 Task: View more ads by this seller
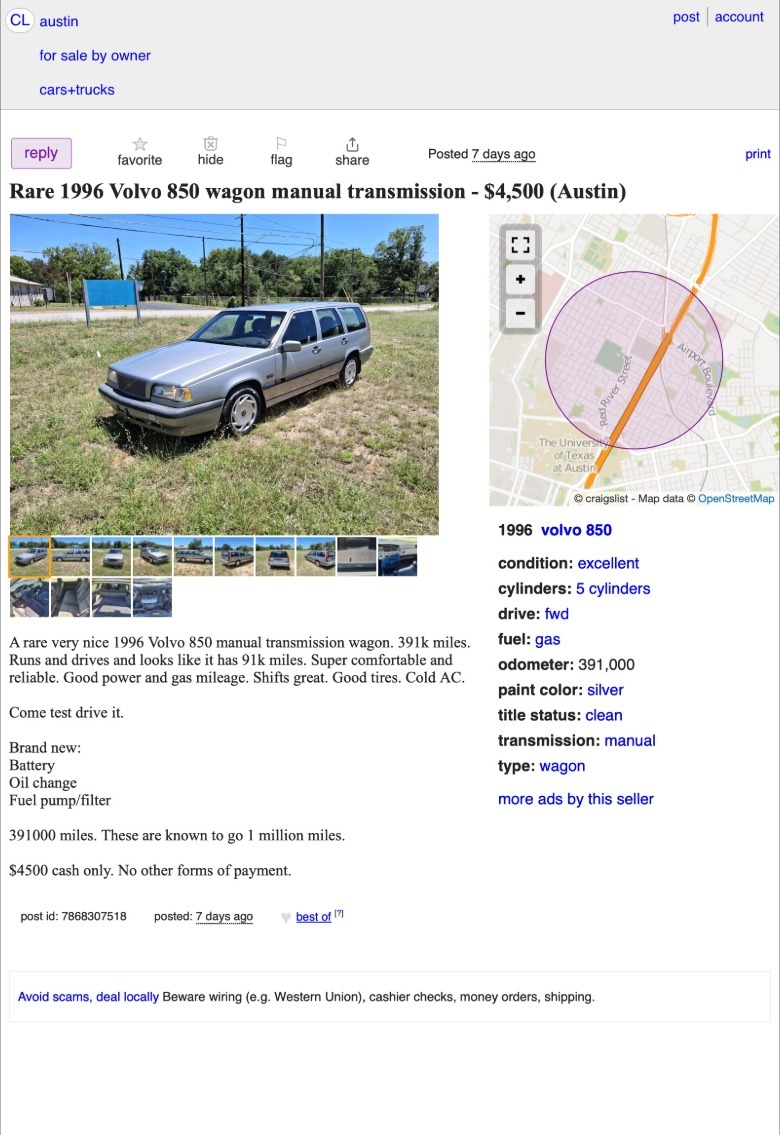575,799
